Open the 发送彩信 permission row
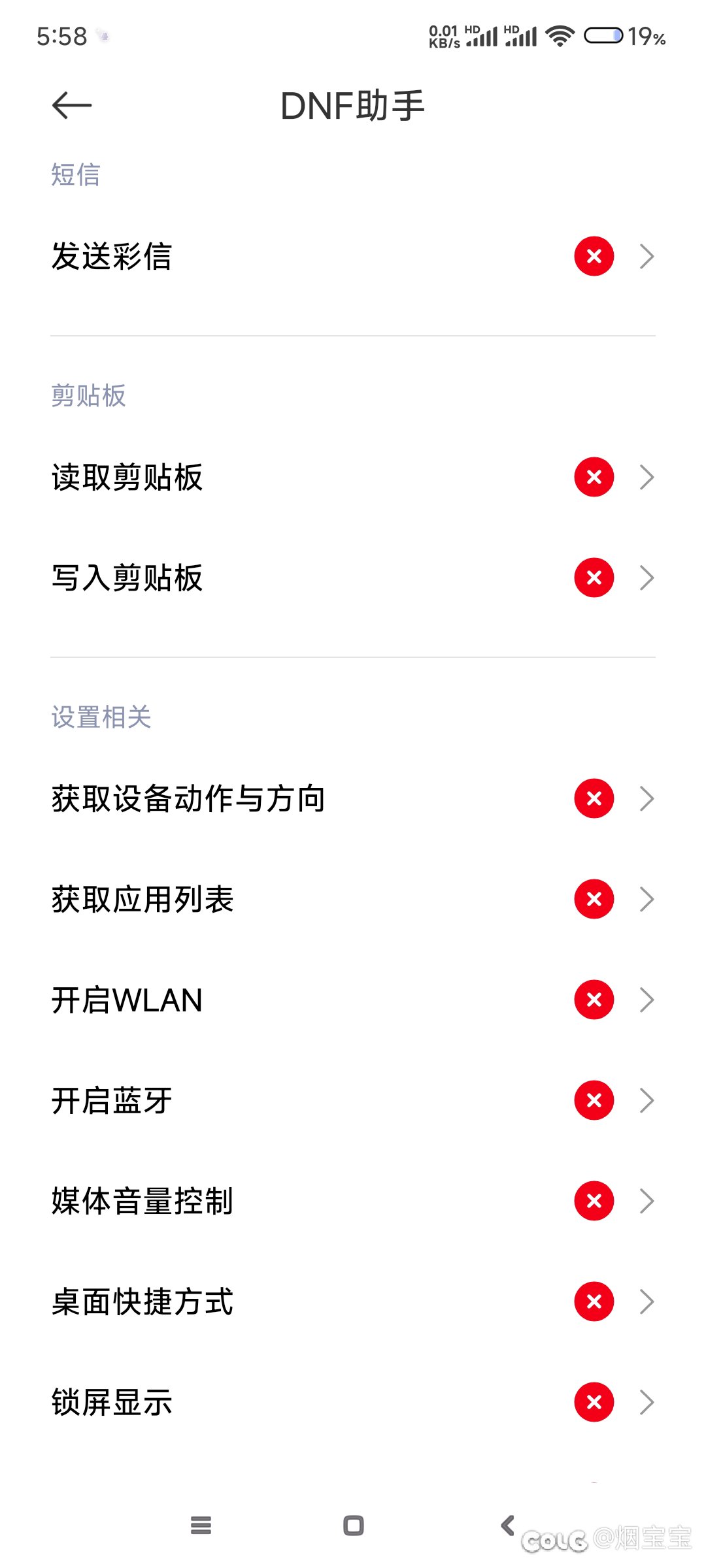 point(353,256)
